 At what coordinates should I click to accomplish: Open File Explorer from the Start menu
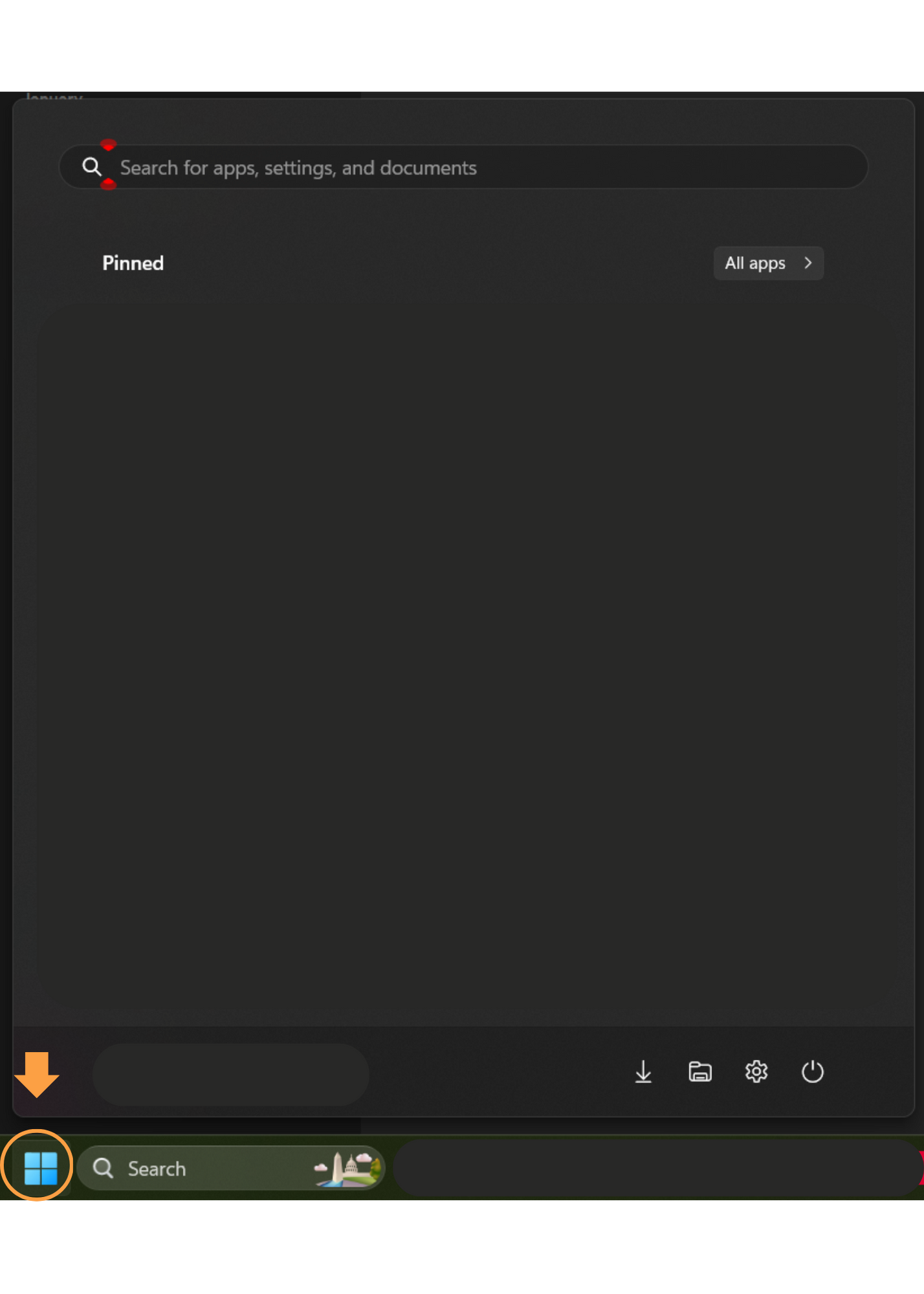click(x=699, y=1072)
